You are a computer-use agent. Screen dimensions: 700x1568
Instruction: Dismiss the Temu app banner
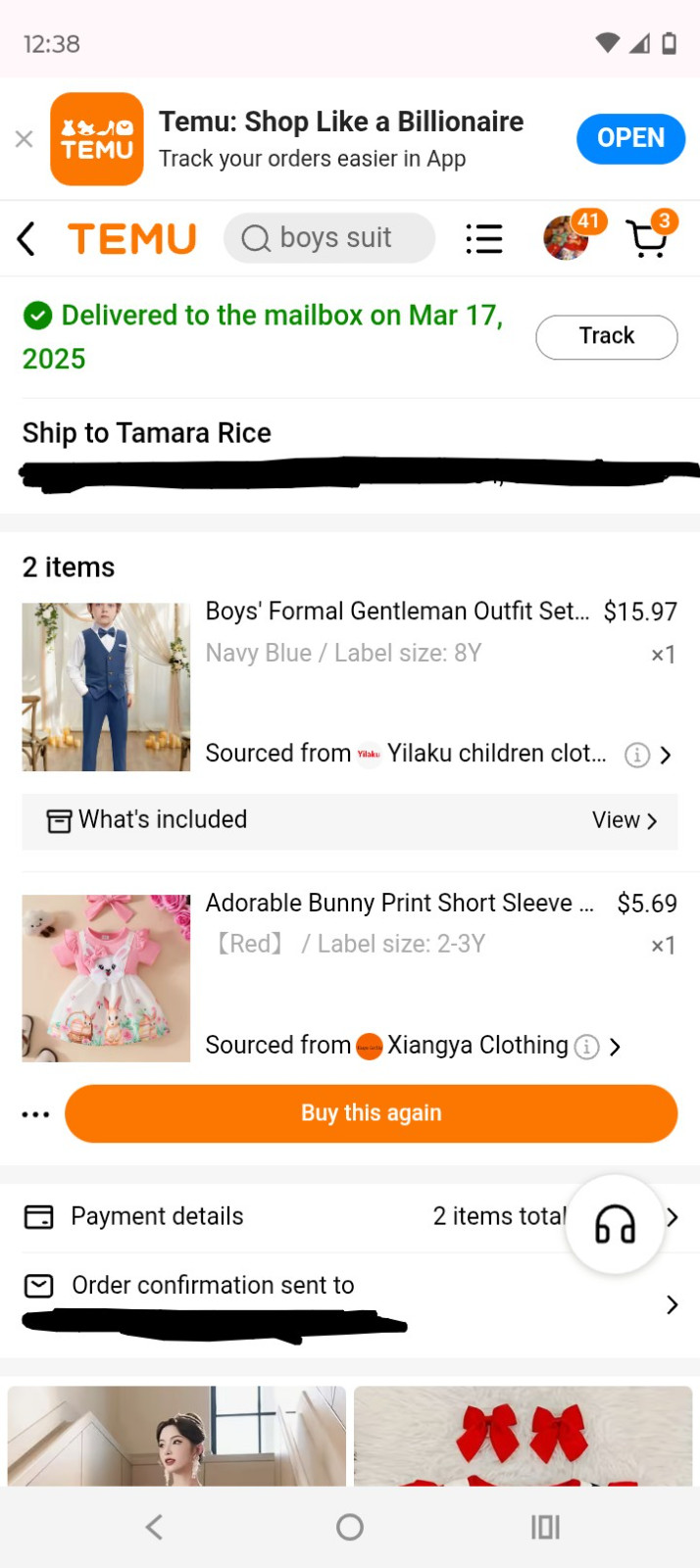[25, 139]
